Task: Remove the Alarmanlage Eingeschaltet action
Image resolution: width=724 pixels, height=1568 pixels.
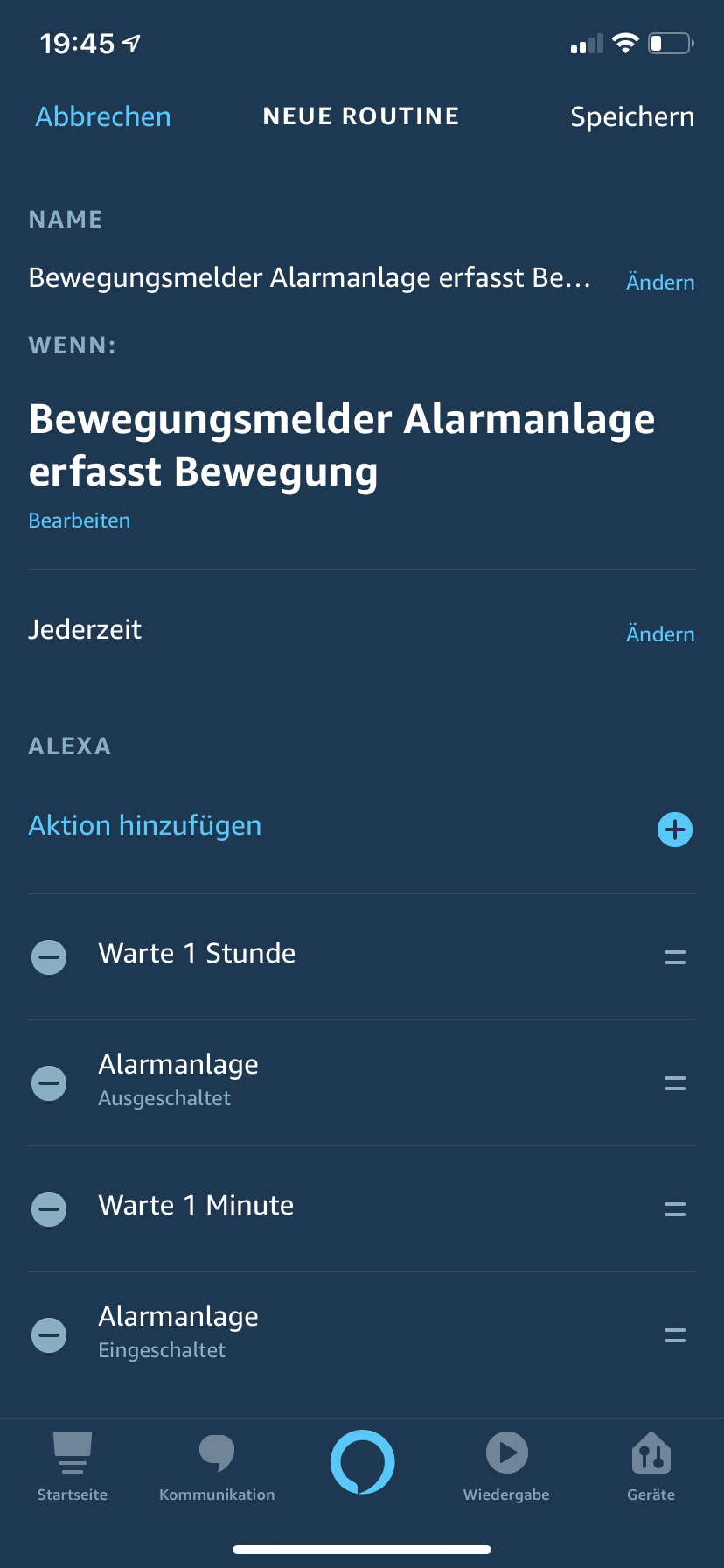Action: click(x=49, y=1334)
